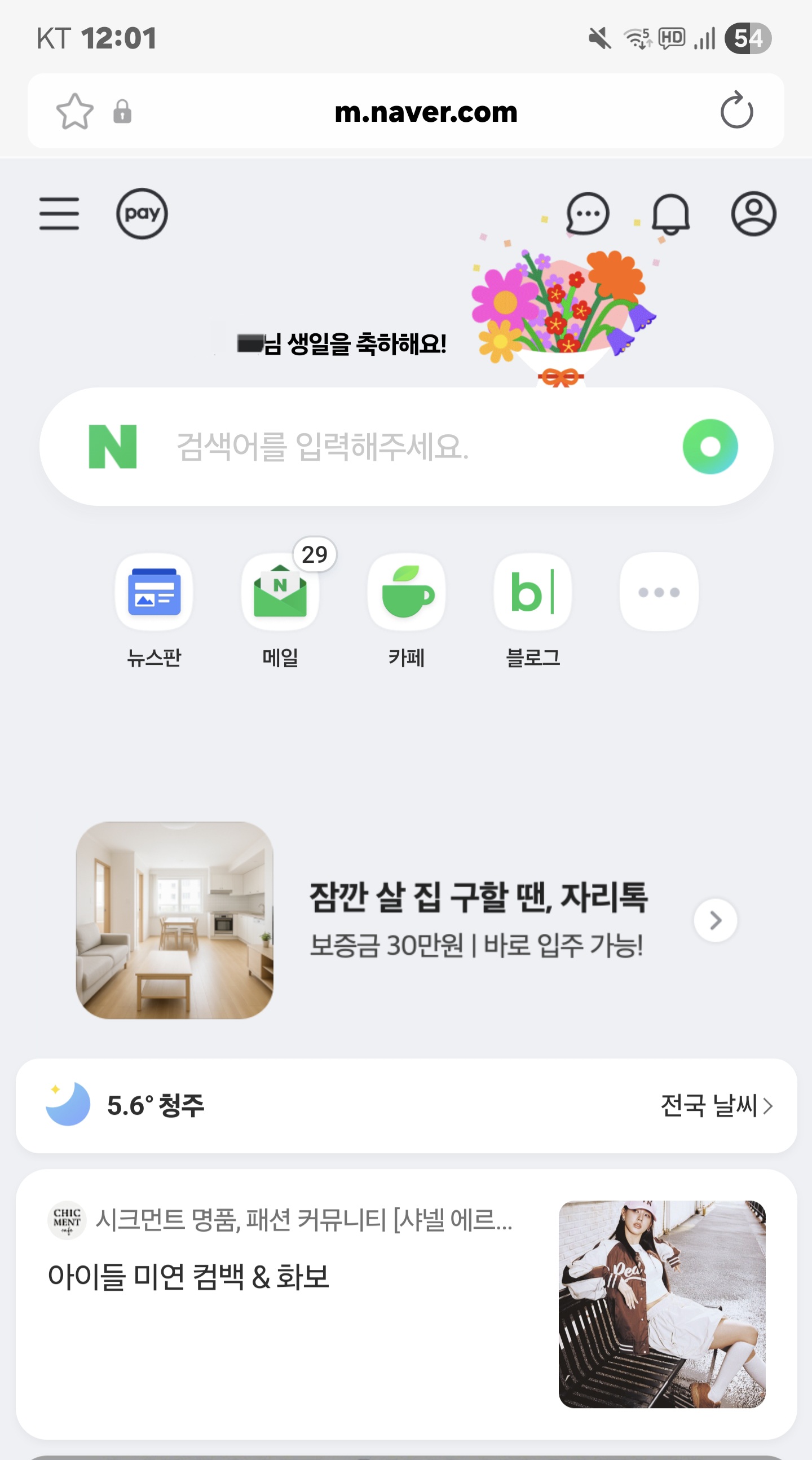
Task: Open the Naver Talk chat icon
Action: point(588,214)
